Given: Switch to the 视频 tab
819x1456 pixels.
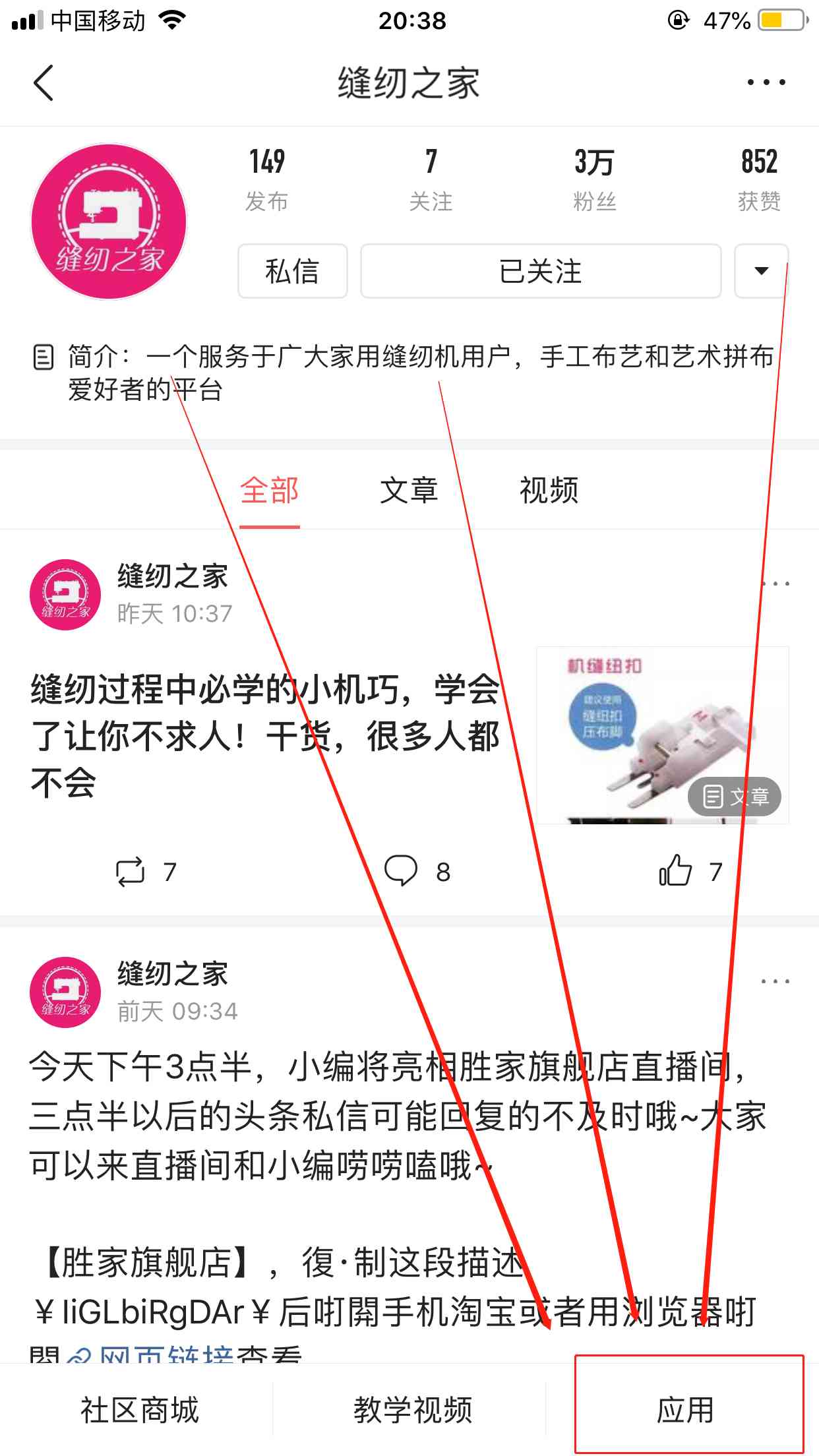Looking at the screenshot, I should [x=549, y=491].
